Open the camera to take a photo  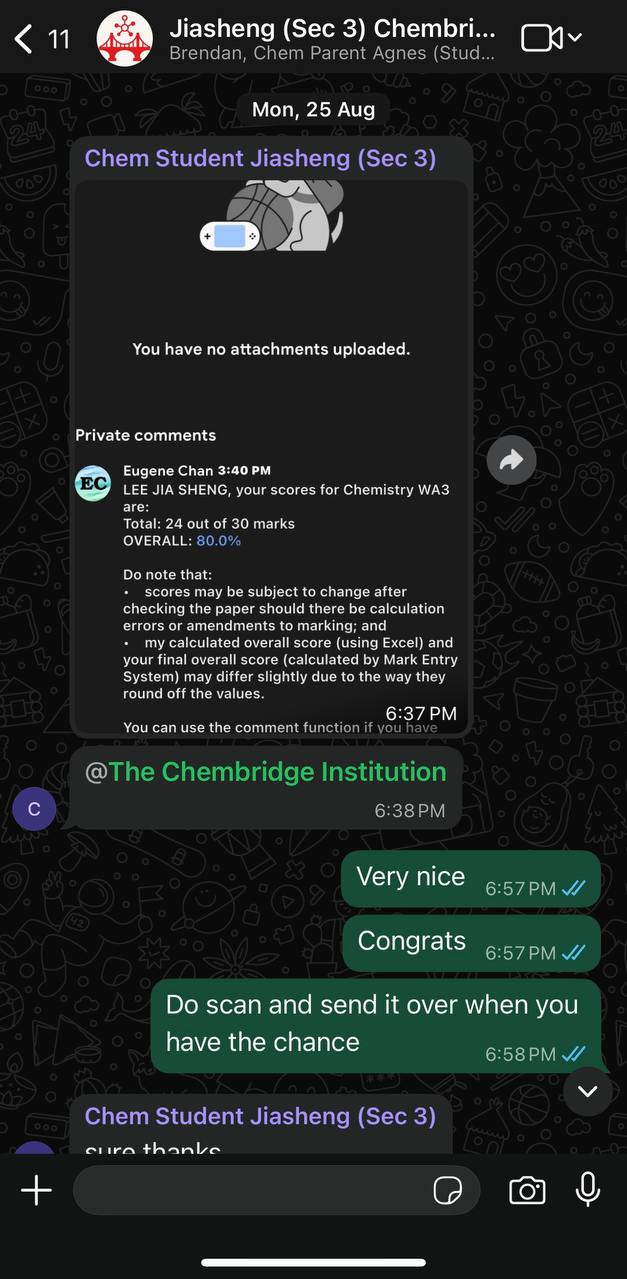pos(527,1190)
